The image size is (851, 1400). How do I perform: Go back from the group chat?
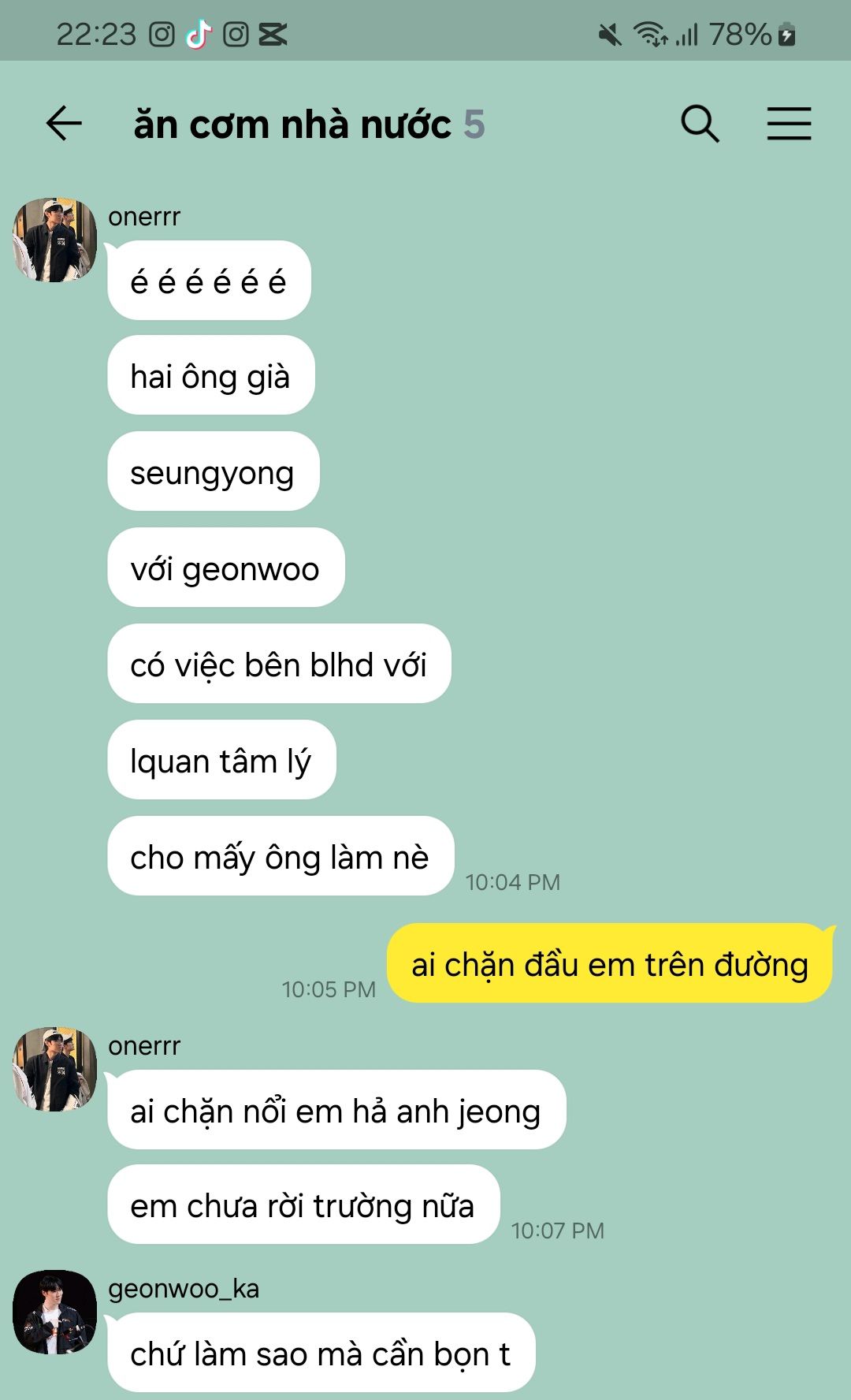[64, 124]
